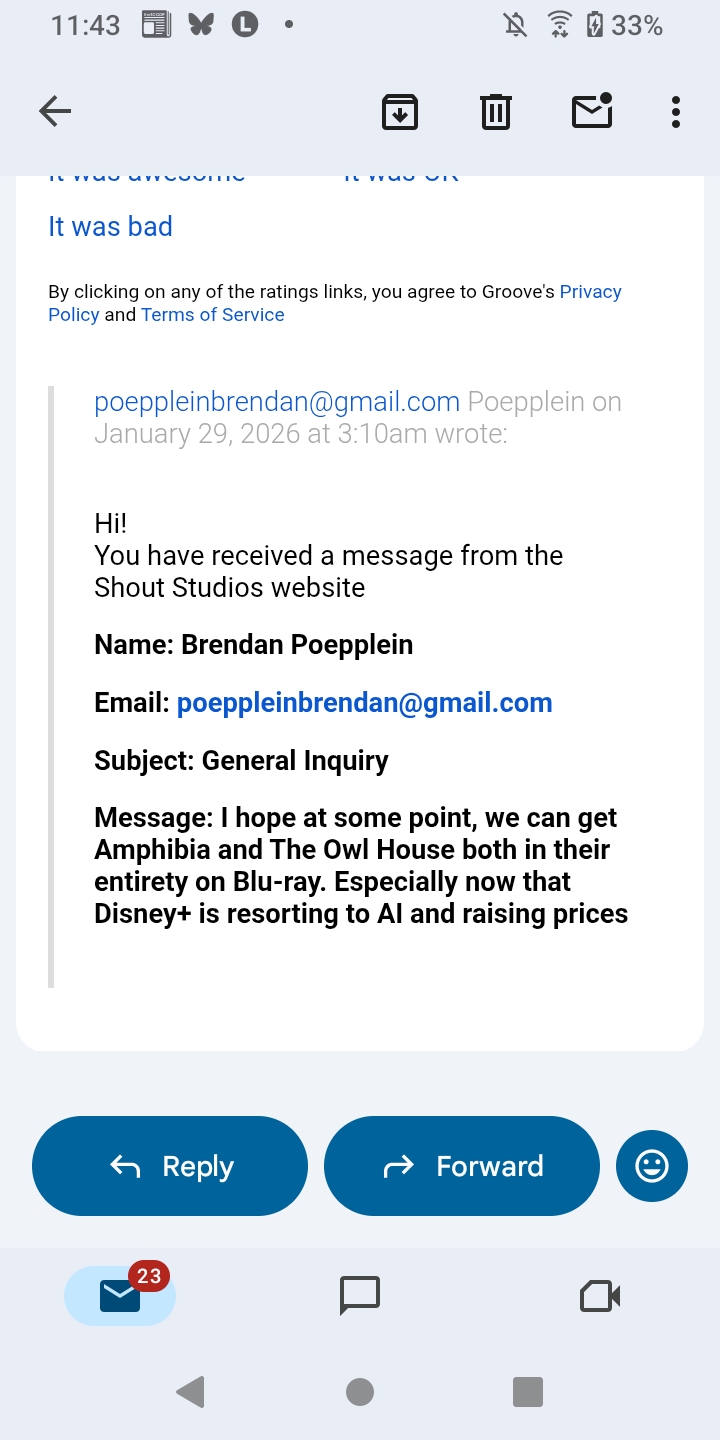Image resolution: width=720 pixels, height=1440 pixels.
Task: Mark the email as unread
Action: (x=592, y=111)
